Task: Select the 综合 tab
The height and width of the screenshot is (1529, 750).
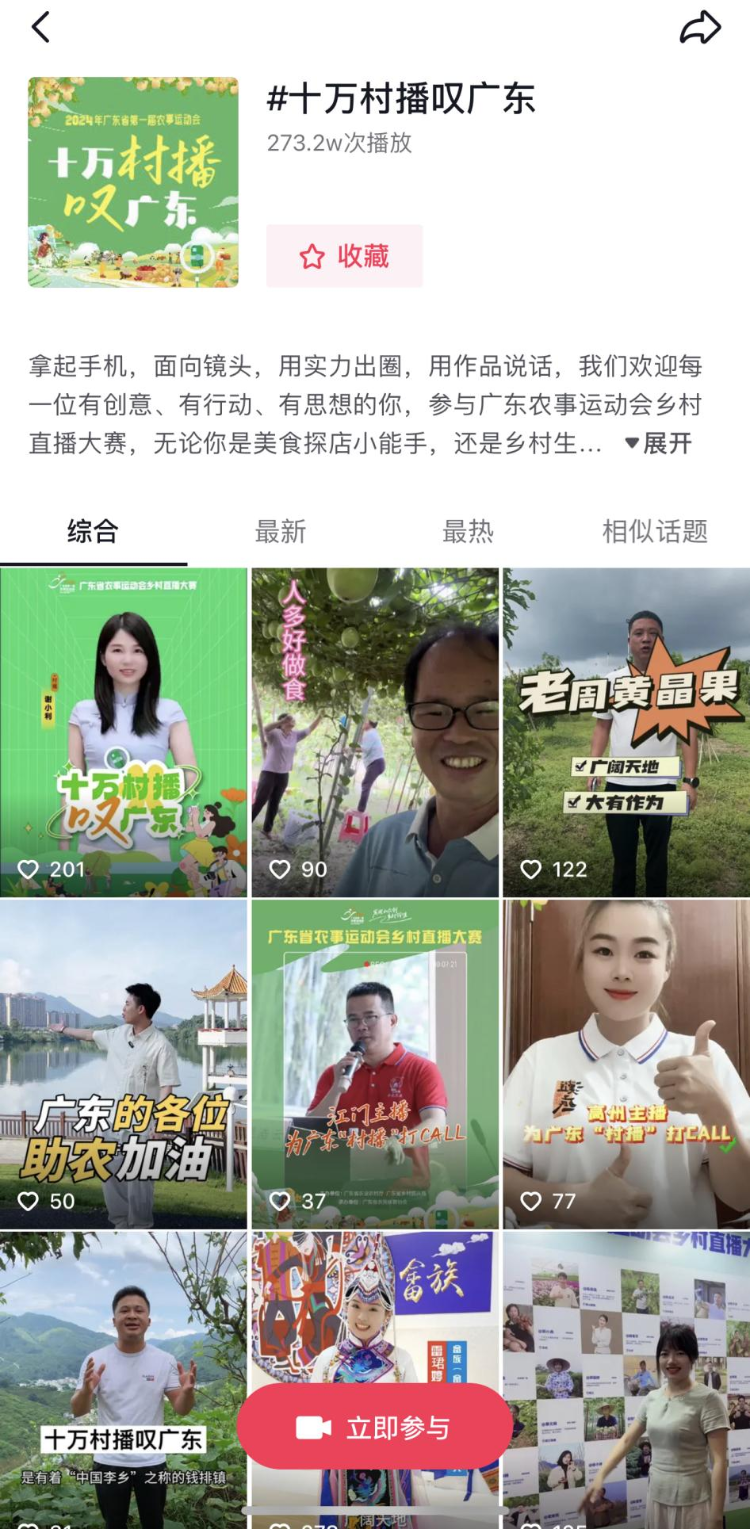Action: [91, 531]
